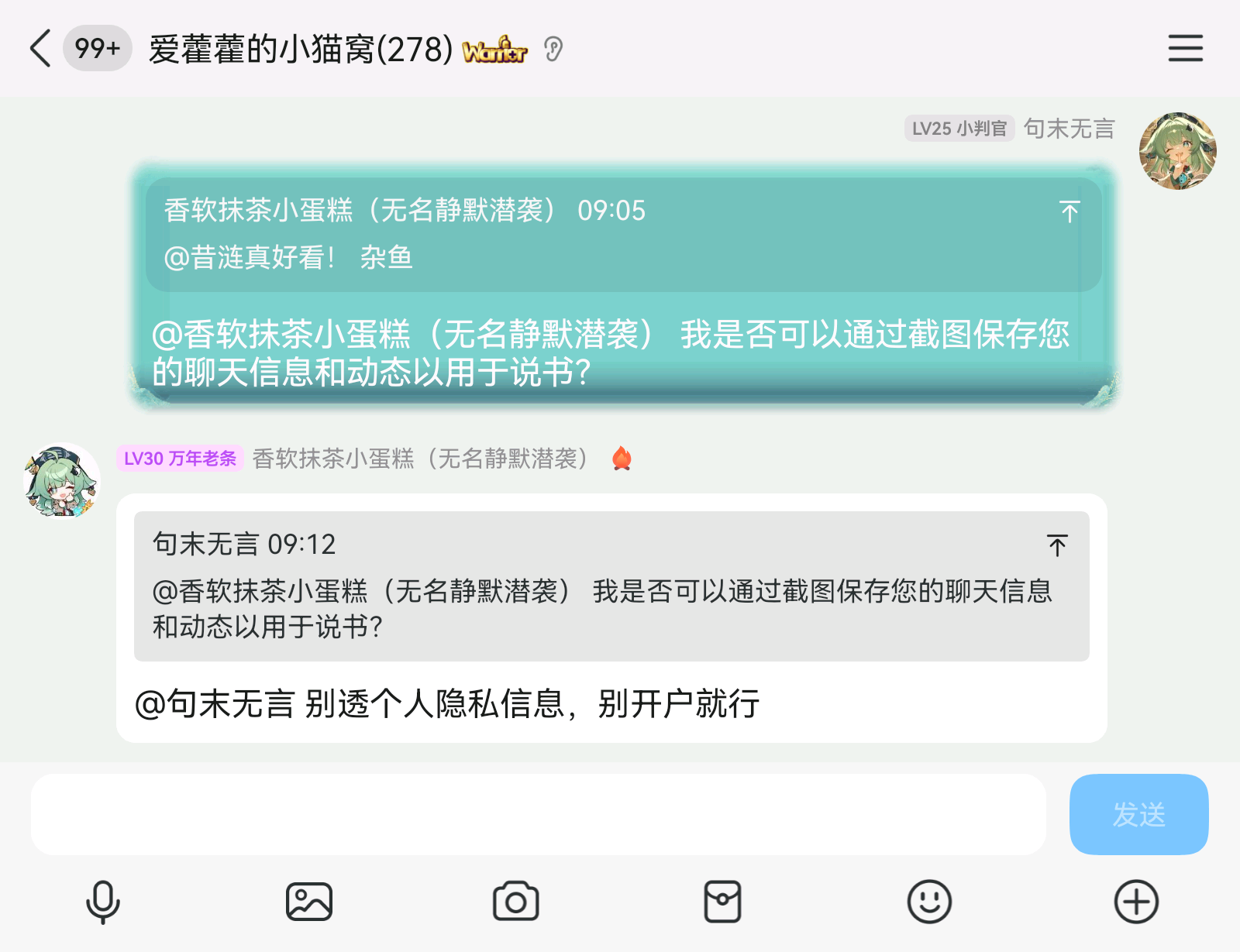Focus the message text input field
1240x952 pixels.
coord(538,814)
